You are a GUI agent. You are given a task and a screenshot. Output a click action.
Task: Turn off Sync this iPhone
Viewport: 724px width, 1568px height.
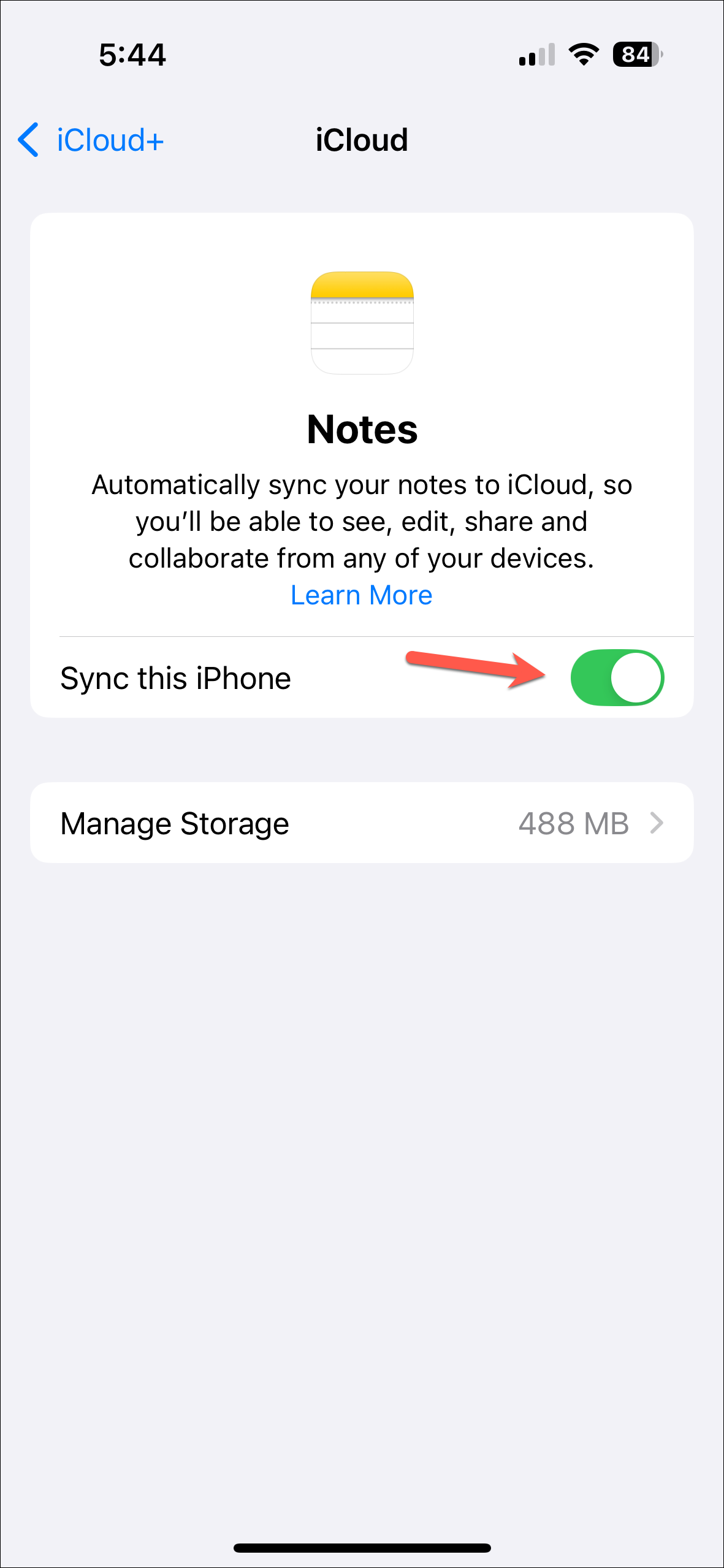coord(617,678)
